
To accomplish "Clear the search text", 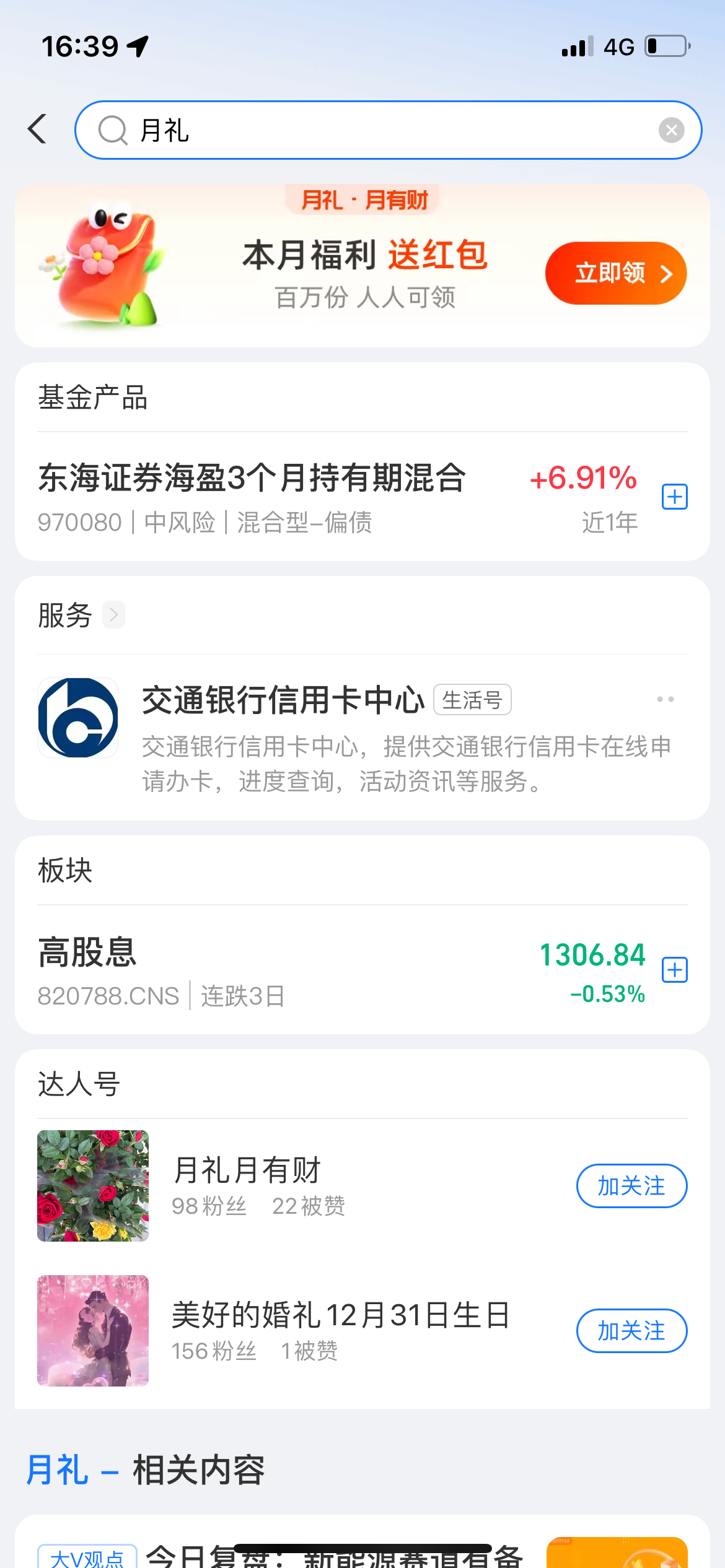I will 671,130.
